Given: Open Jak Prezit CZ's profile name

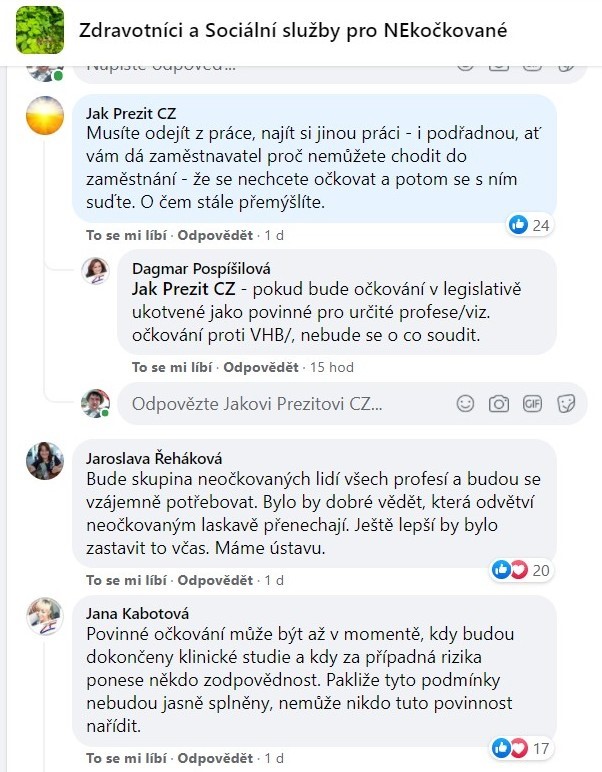Looking at the screenshot, I should tap(132, 112).
